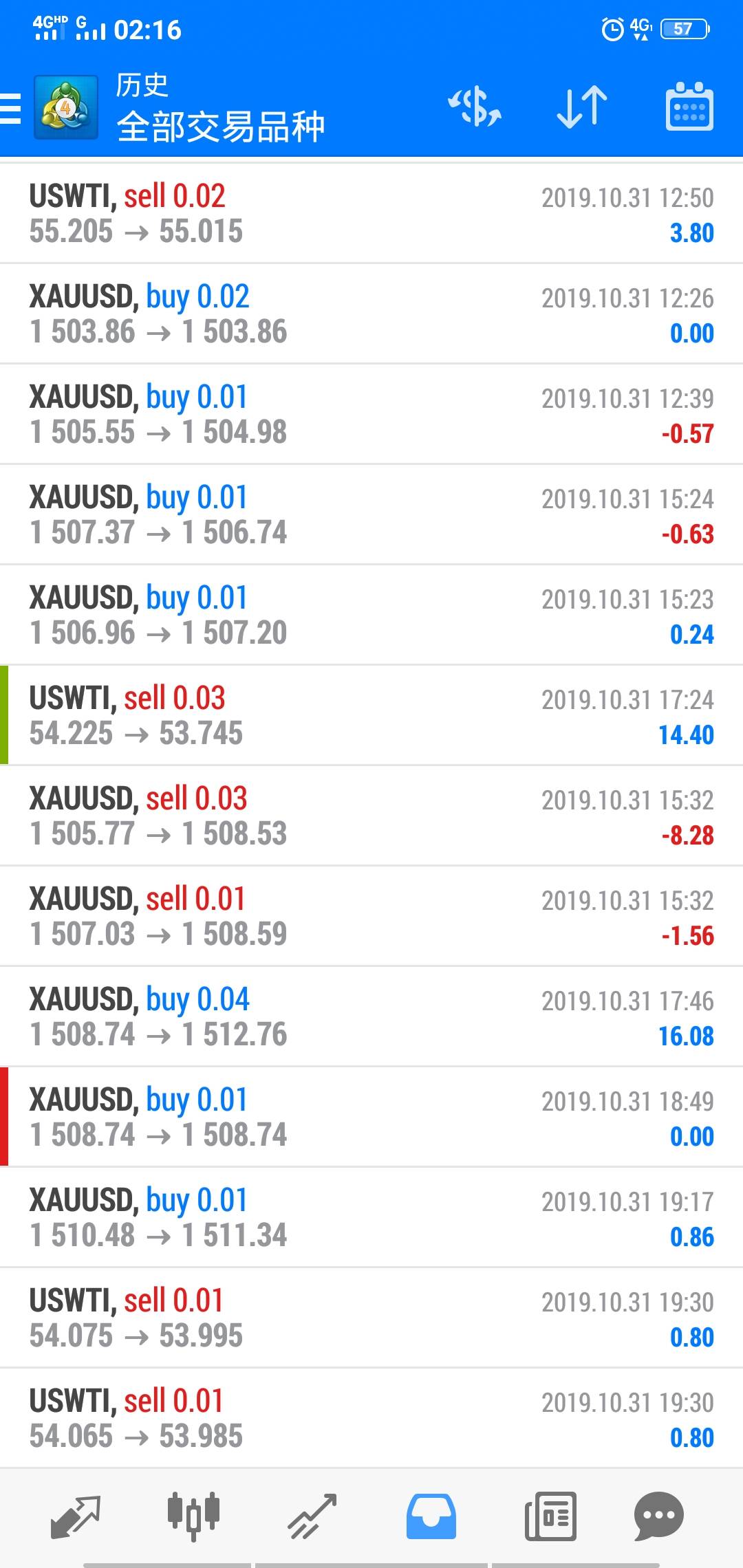Open the currency symbol filter
This screenshot has height=1568, width=743.
[x=475, y=107]
